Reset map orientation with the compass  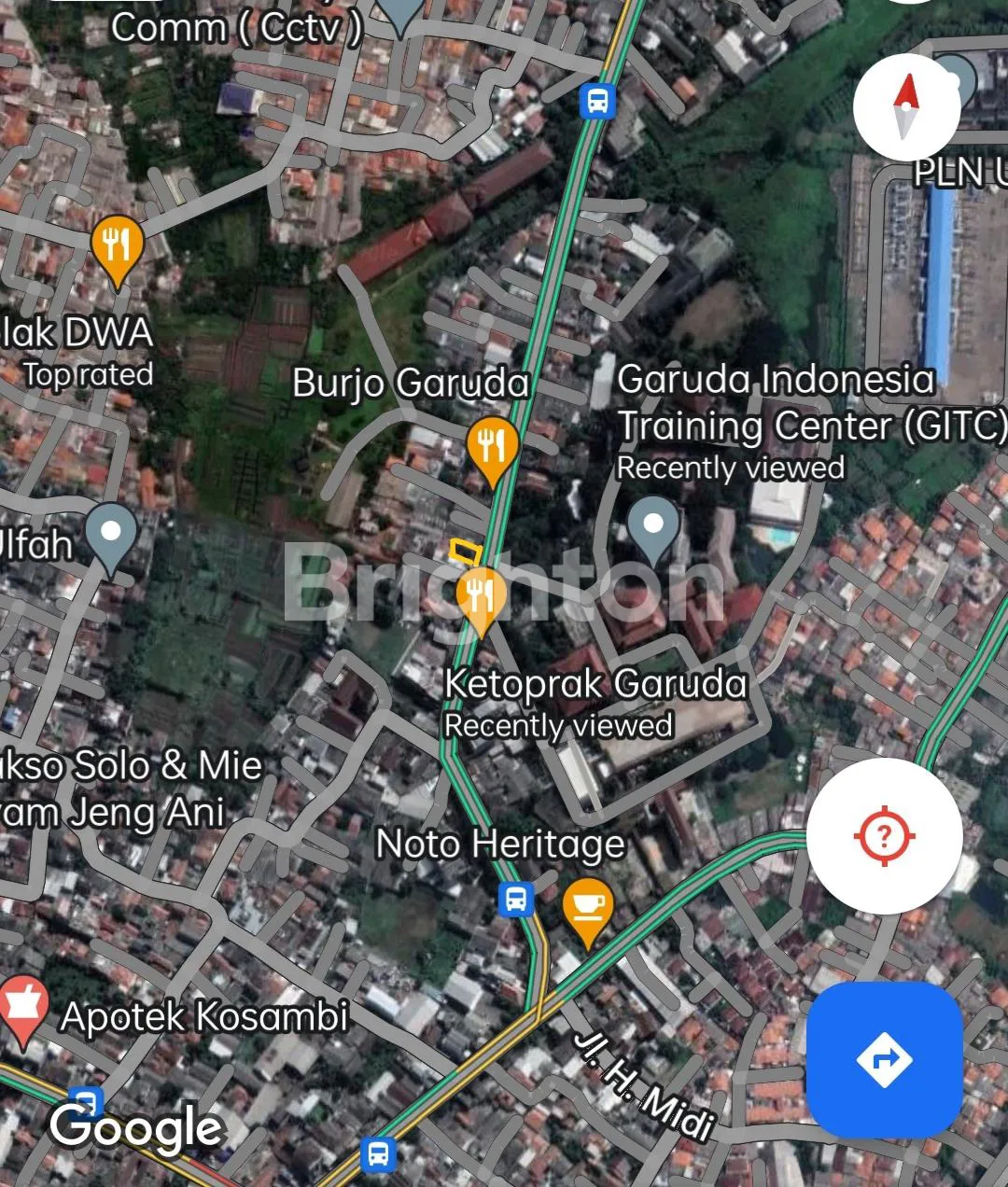pyautogui.click(x=905, y=105)
